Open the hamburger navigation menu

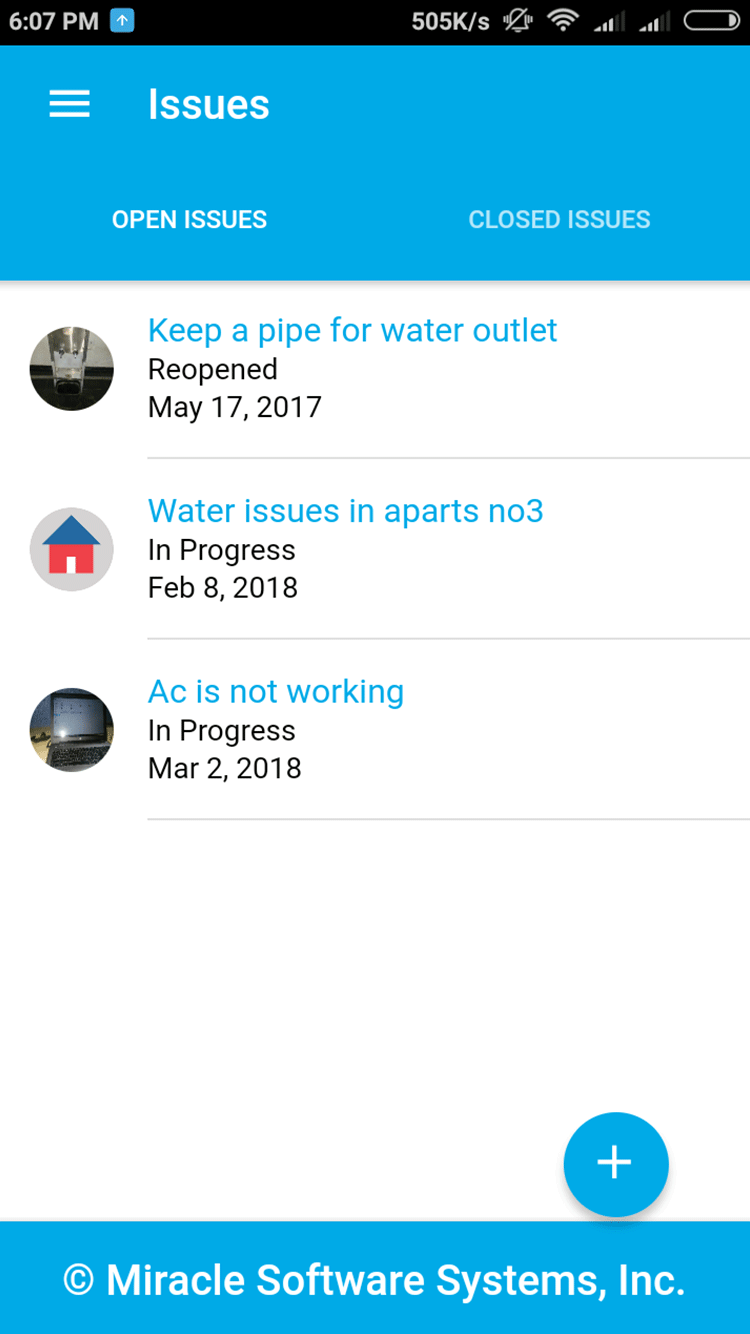coord(70,104)
